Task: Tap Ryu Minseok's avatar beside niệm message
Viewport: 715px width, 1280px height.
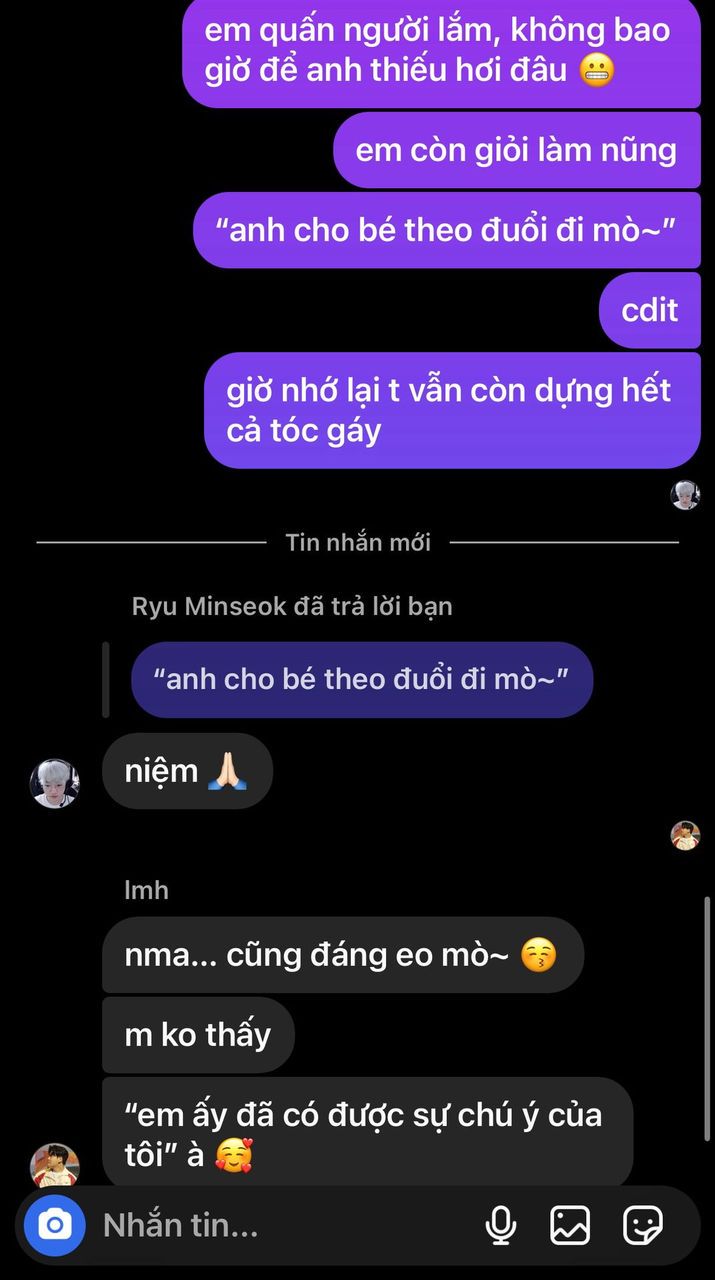Action: coord(55,782)
